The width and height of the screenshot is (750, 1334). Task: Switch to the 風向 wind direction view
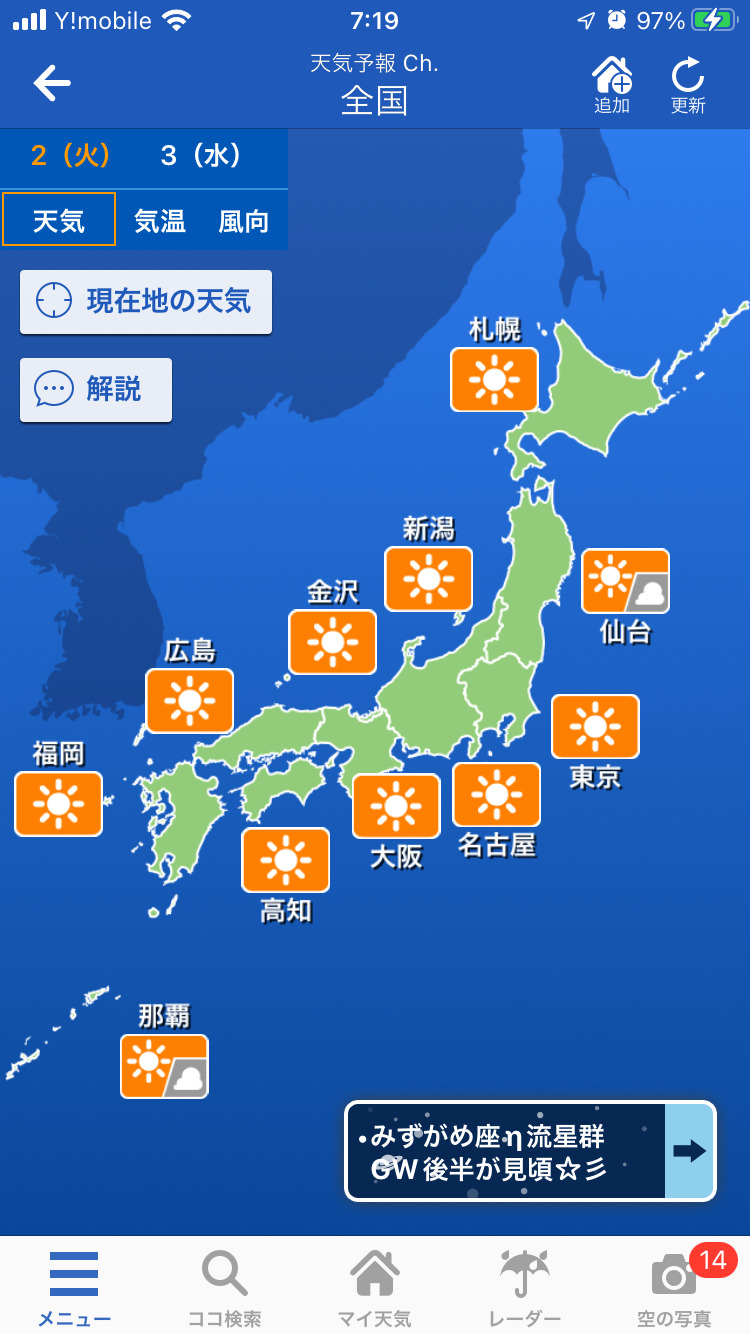(243, 221)
